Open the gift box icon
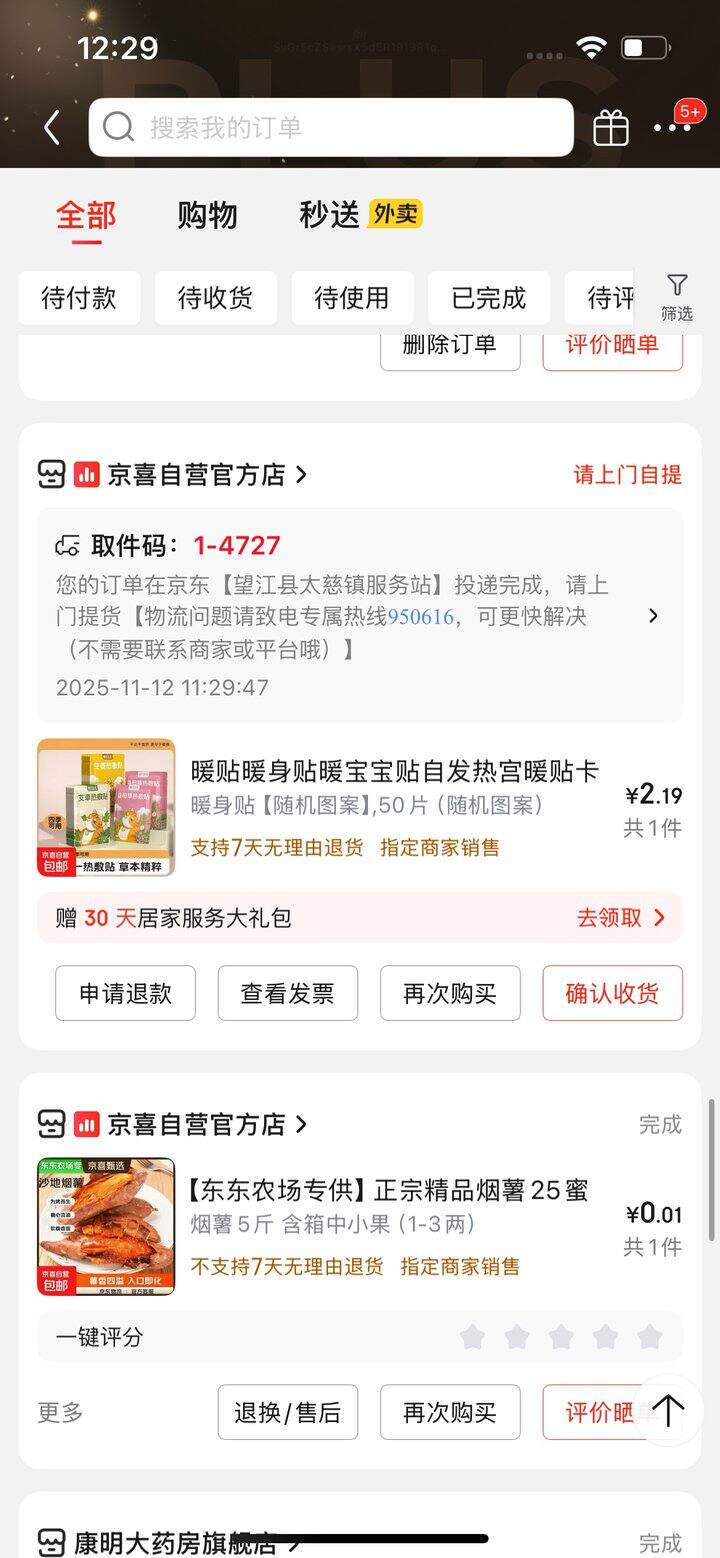 tap(611, 128)
